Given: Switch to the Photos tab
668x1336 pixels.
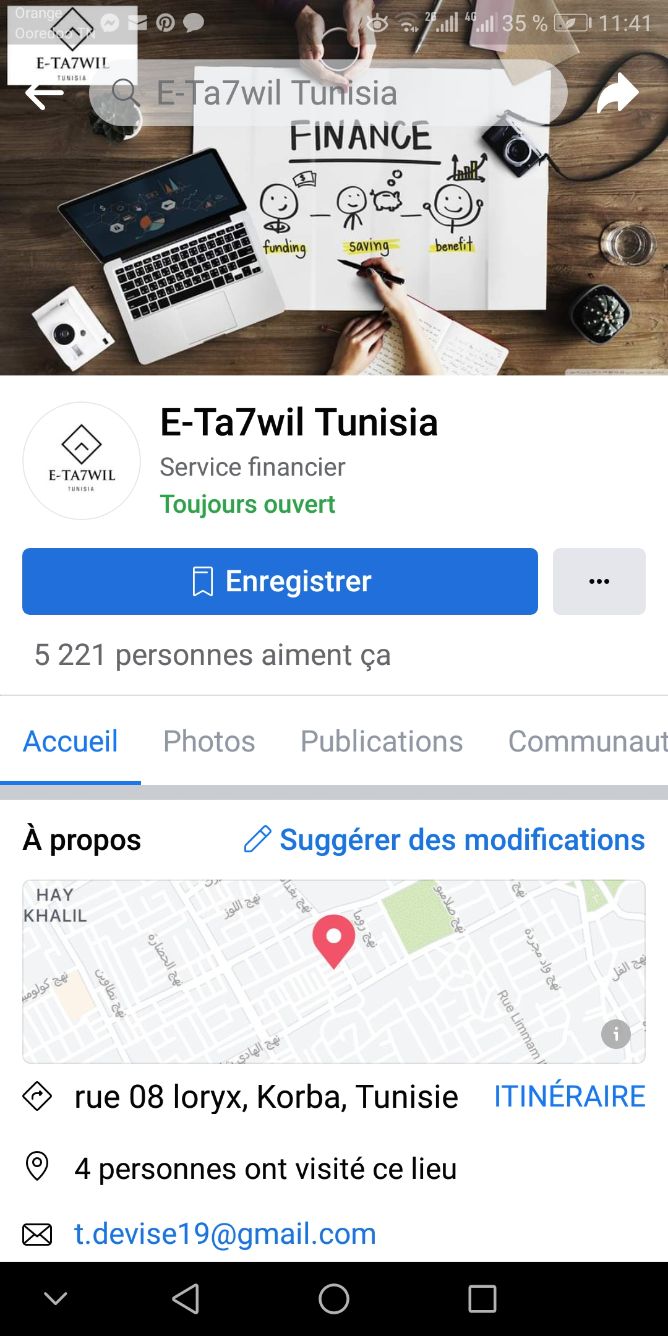Looking at the screenshot, I should [x=209, y=741].
